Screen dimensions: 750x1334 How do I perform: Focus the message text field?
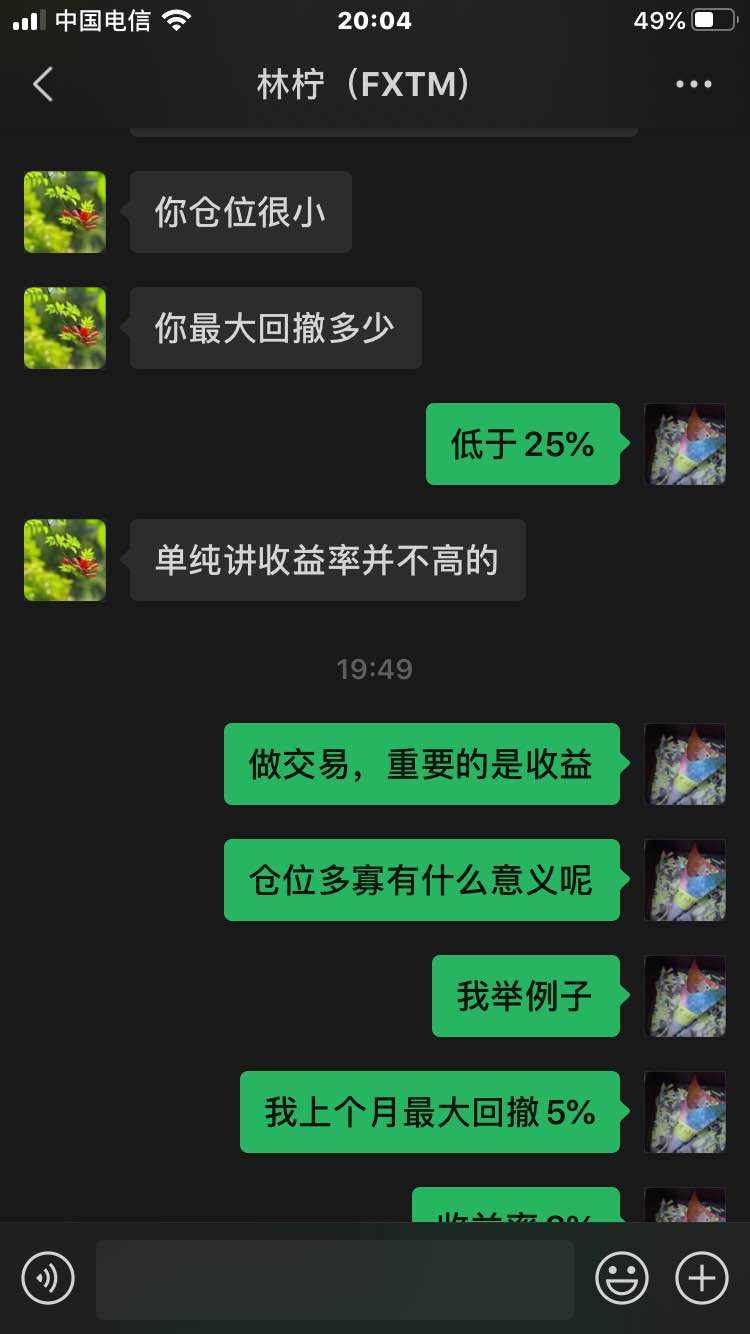point(334,1279)
